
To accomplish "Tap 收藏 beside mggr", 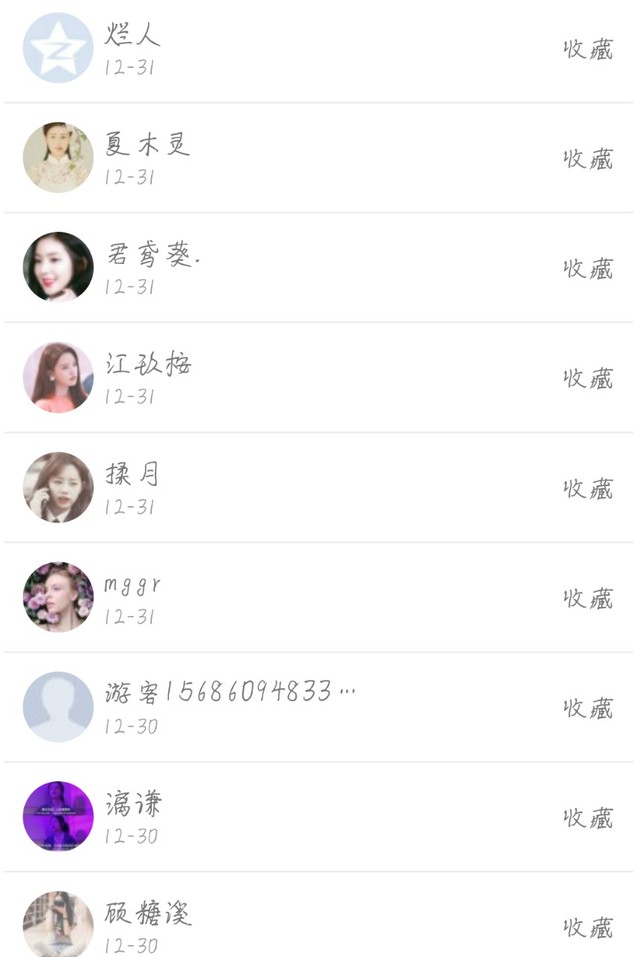I will 588,598.
